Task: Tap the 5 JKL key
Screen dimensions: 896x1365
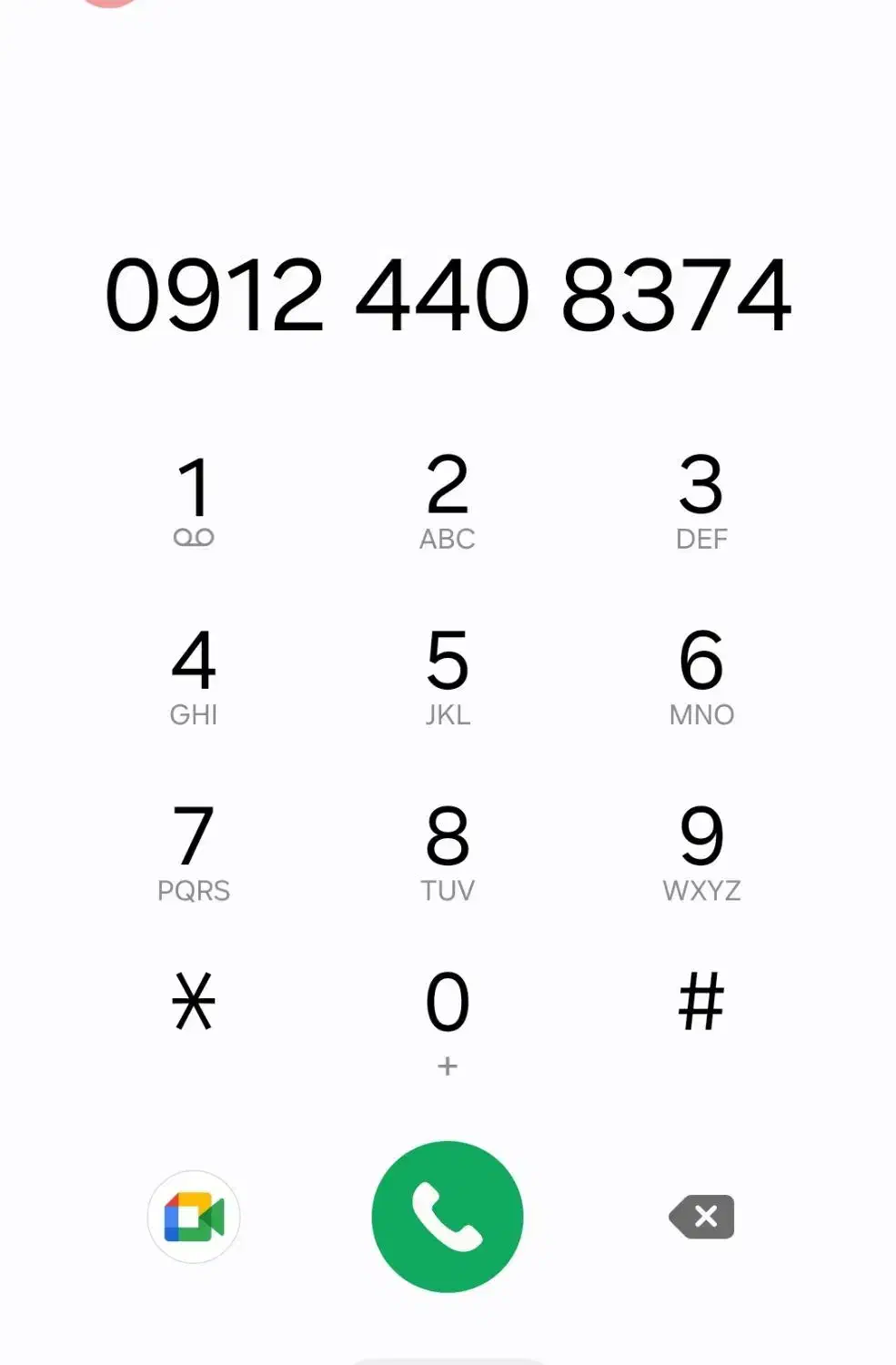Action: tap(447, 677)
